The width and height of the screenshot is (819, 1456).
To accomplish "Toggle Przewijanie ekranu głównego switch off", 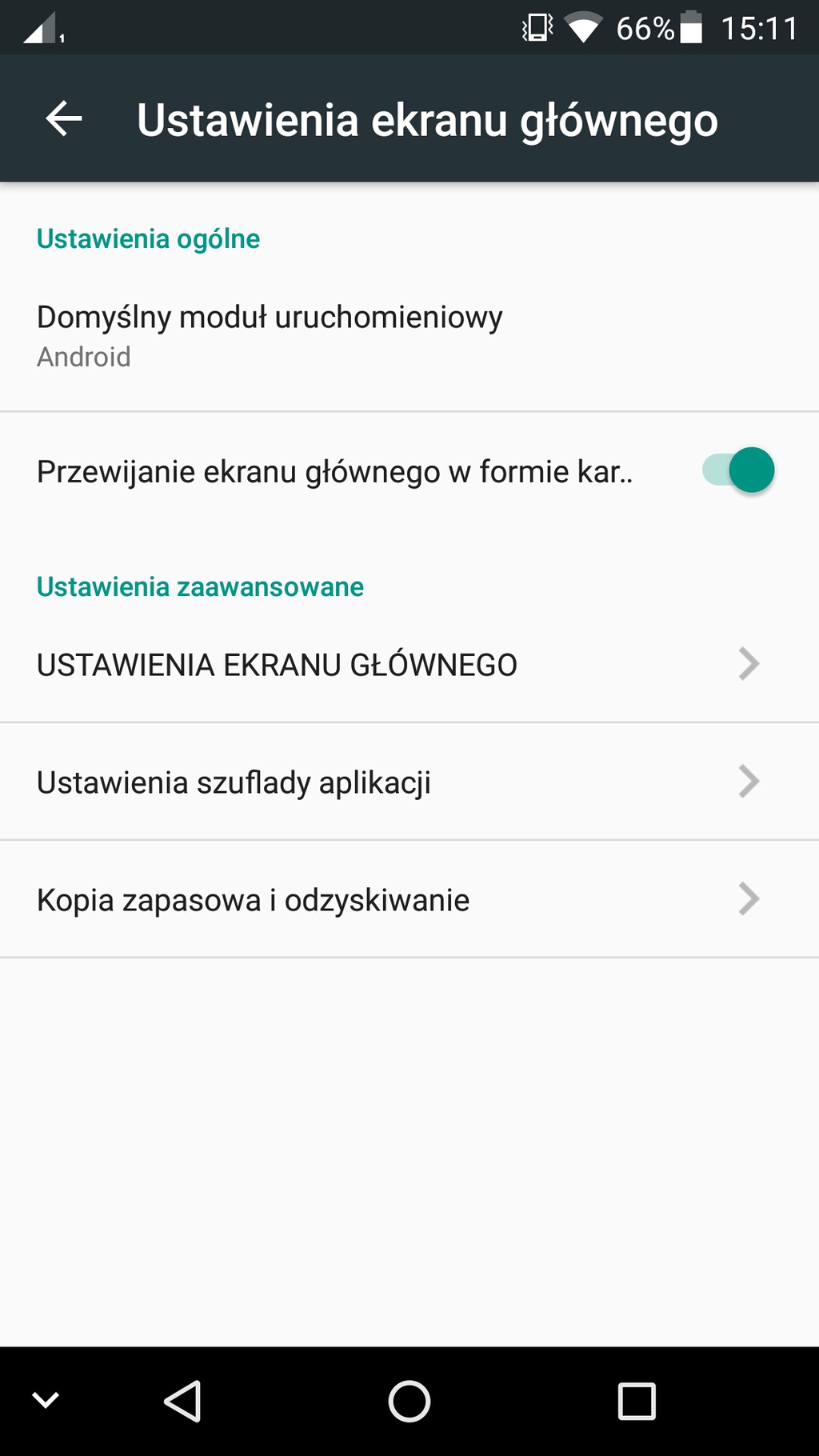I will click(738, 470).
